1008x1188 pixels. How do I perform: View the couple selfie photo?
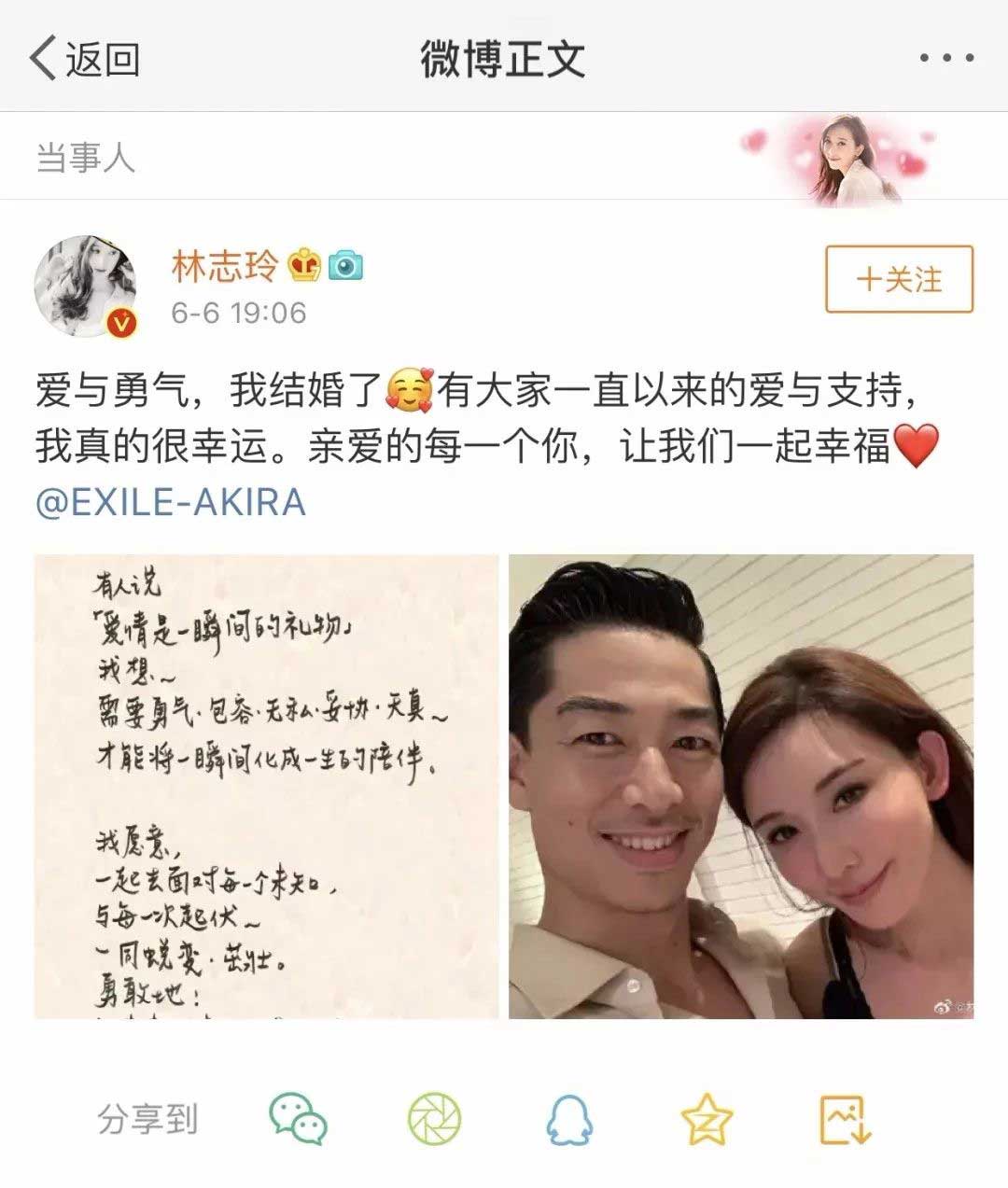pyautogui.click(x=741, y=786)
